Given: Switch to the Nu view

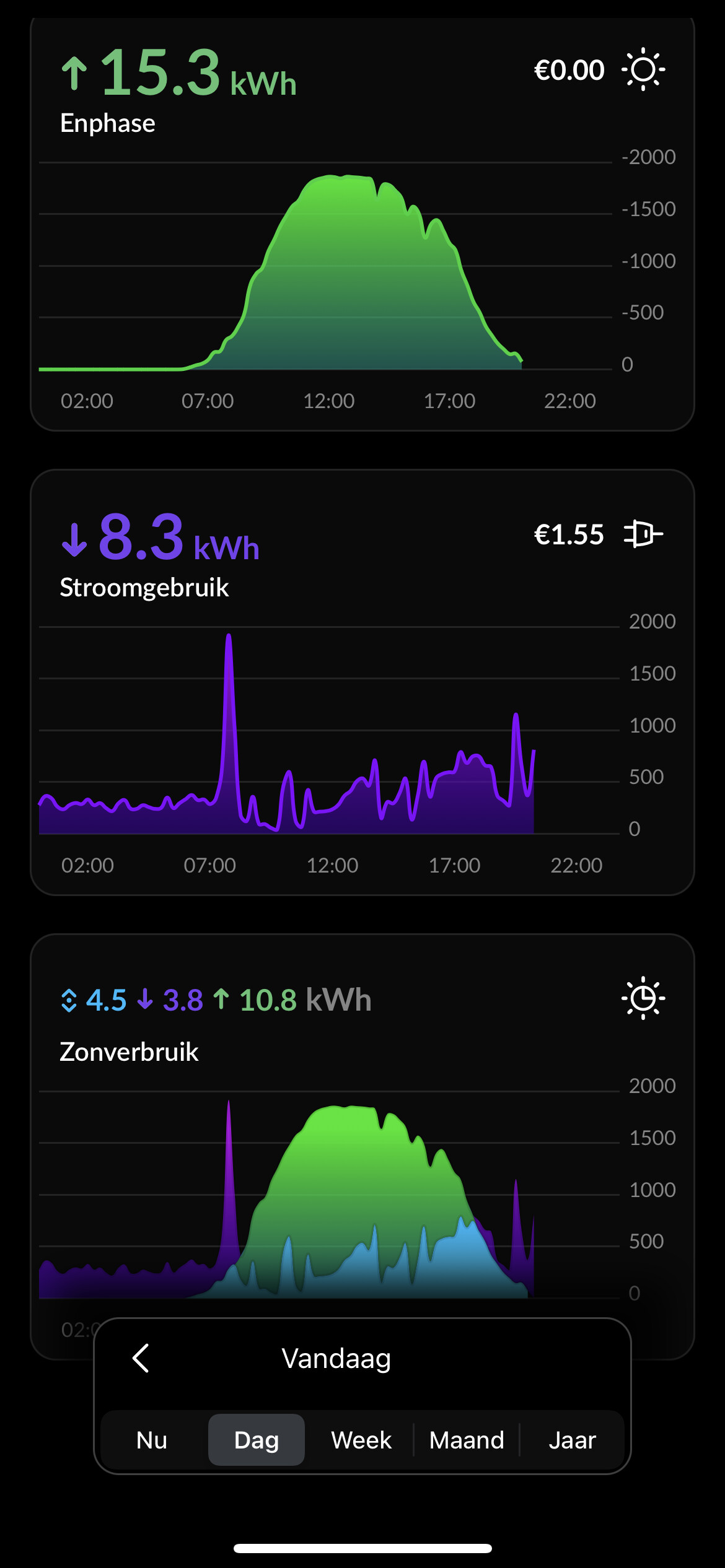Looking at the screenshot, I should click(x=152, y=1440).
